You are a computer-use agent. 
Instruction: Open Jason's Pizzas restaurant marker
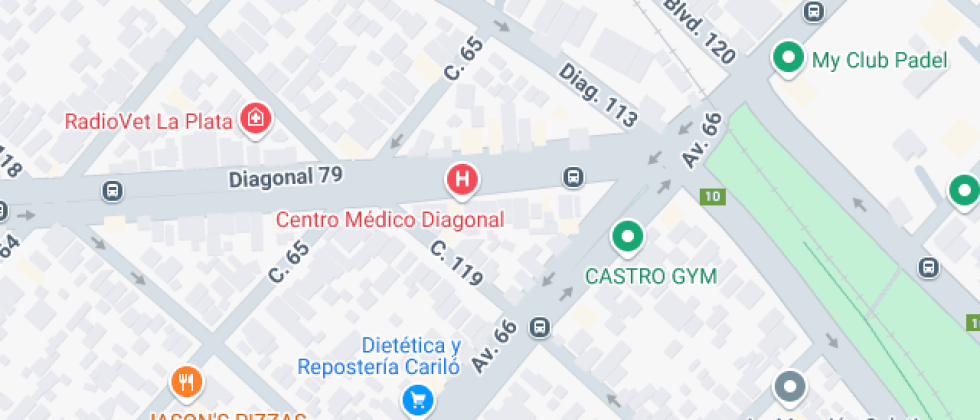[x=186, y=381]
